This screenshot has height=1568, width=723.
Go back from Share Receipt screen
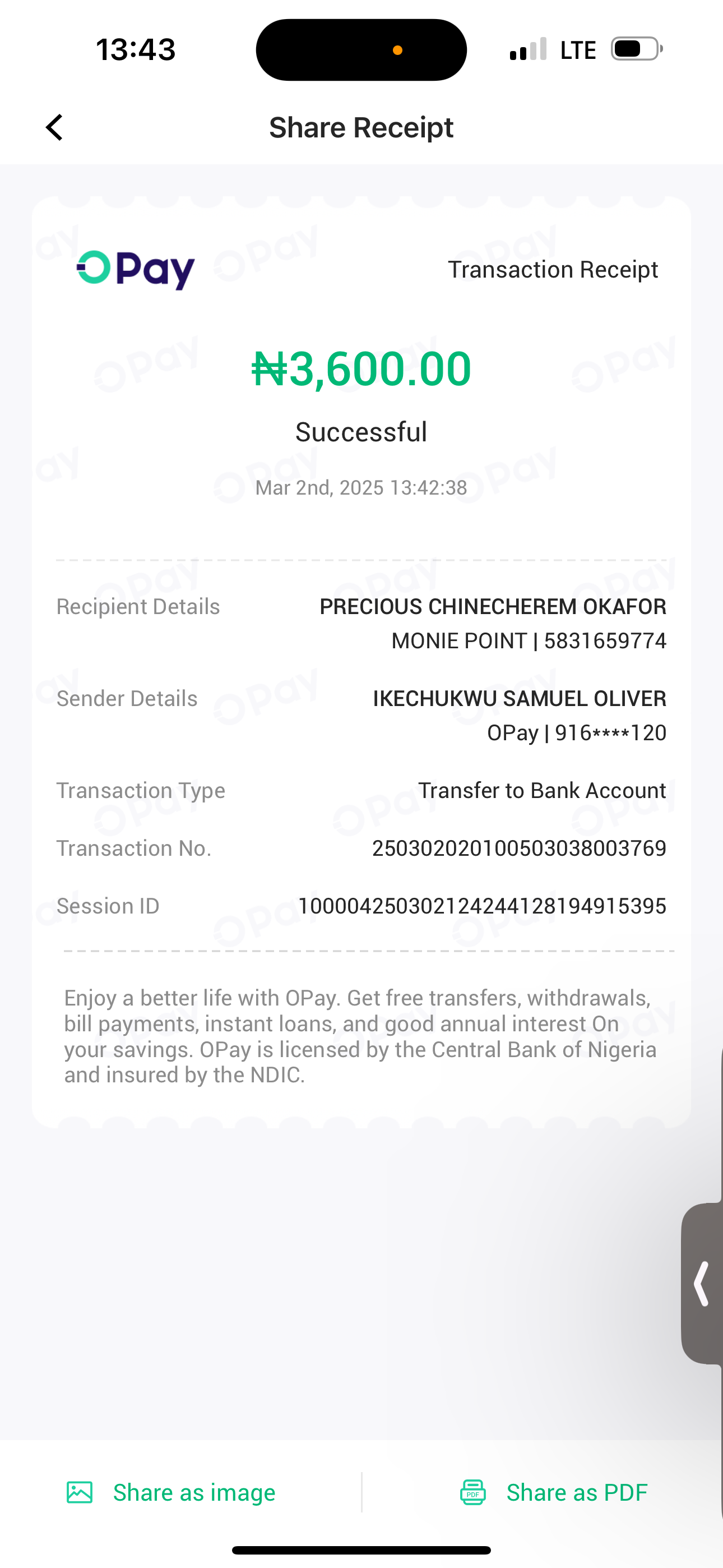(x=54, y=128)
